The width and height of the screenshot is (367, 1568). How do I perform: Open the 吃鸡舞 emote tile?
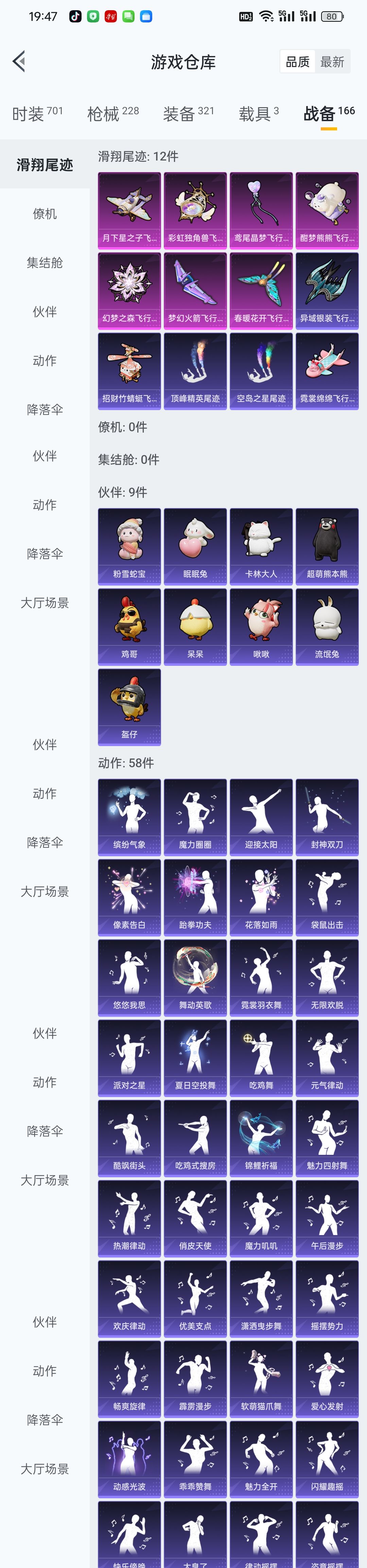coord(261,1058)
